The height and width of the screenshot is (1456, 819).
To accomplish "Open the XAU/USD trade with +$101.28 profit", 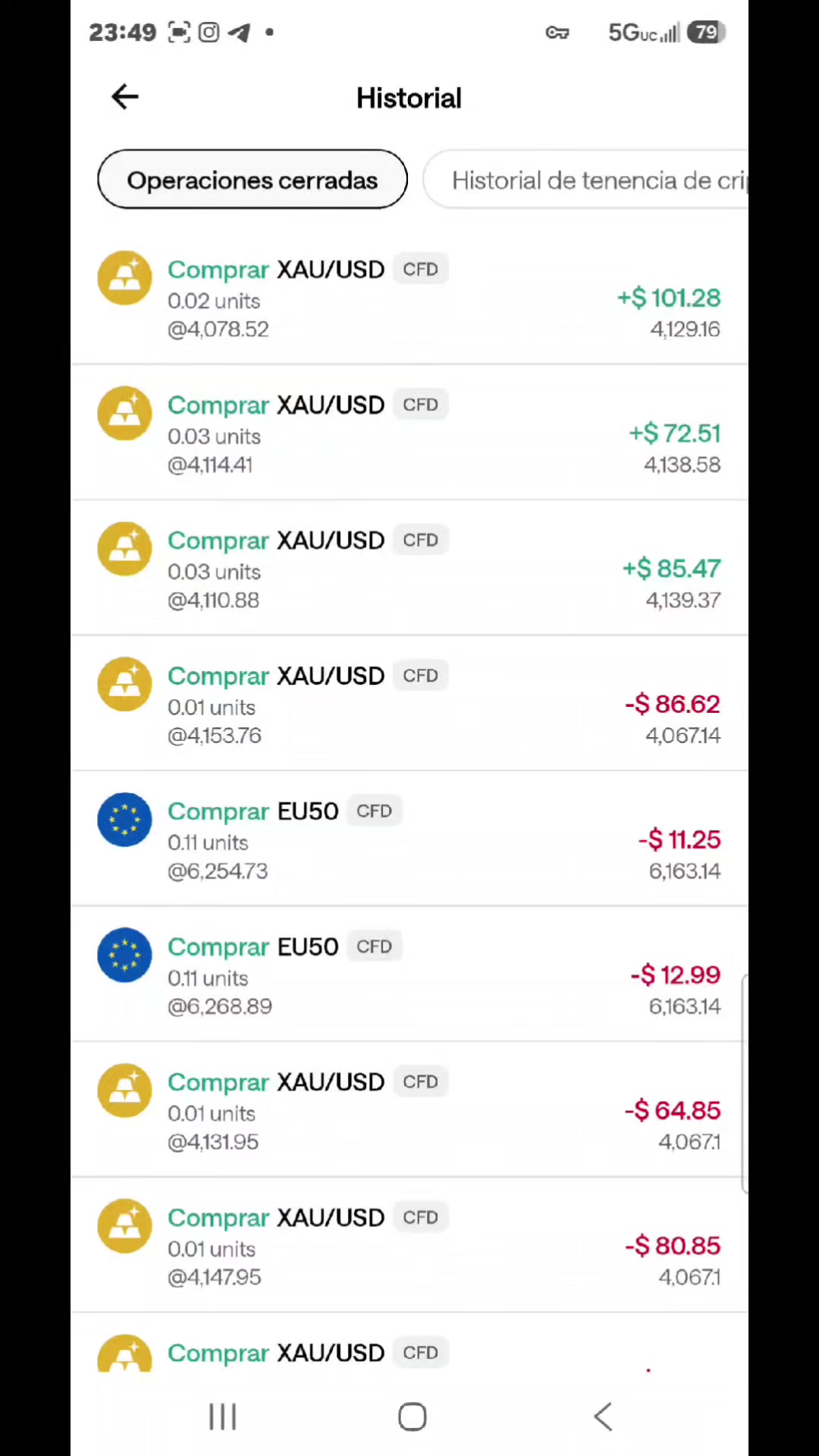I will coord(409,298).
